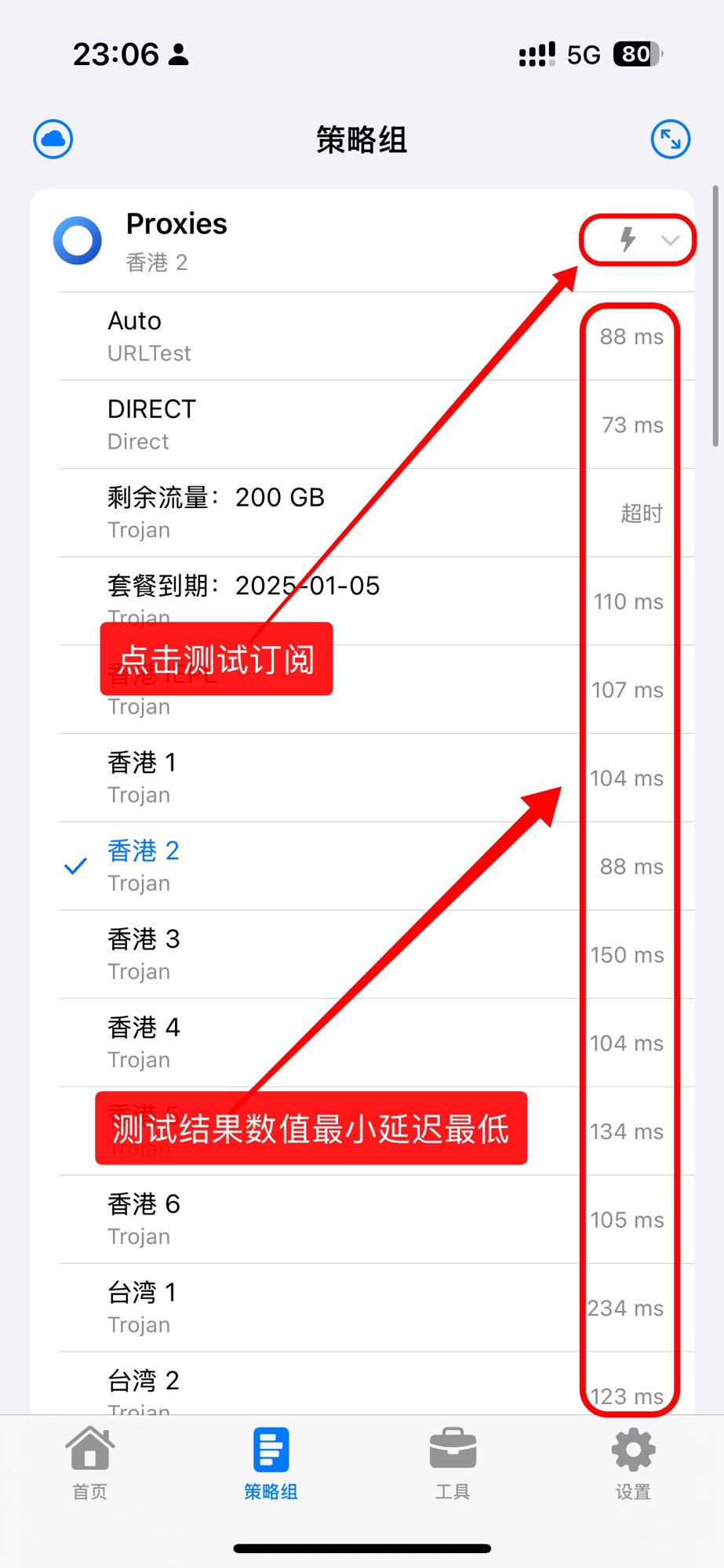Open the 设置 tab

pos(633,1463)
